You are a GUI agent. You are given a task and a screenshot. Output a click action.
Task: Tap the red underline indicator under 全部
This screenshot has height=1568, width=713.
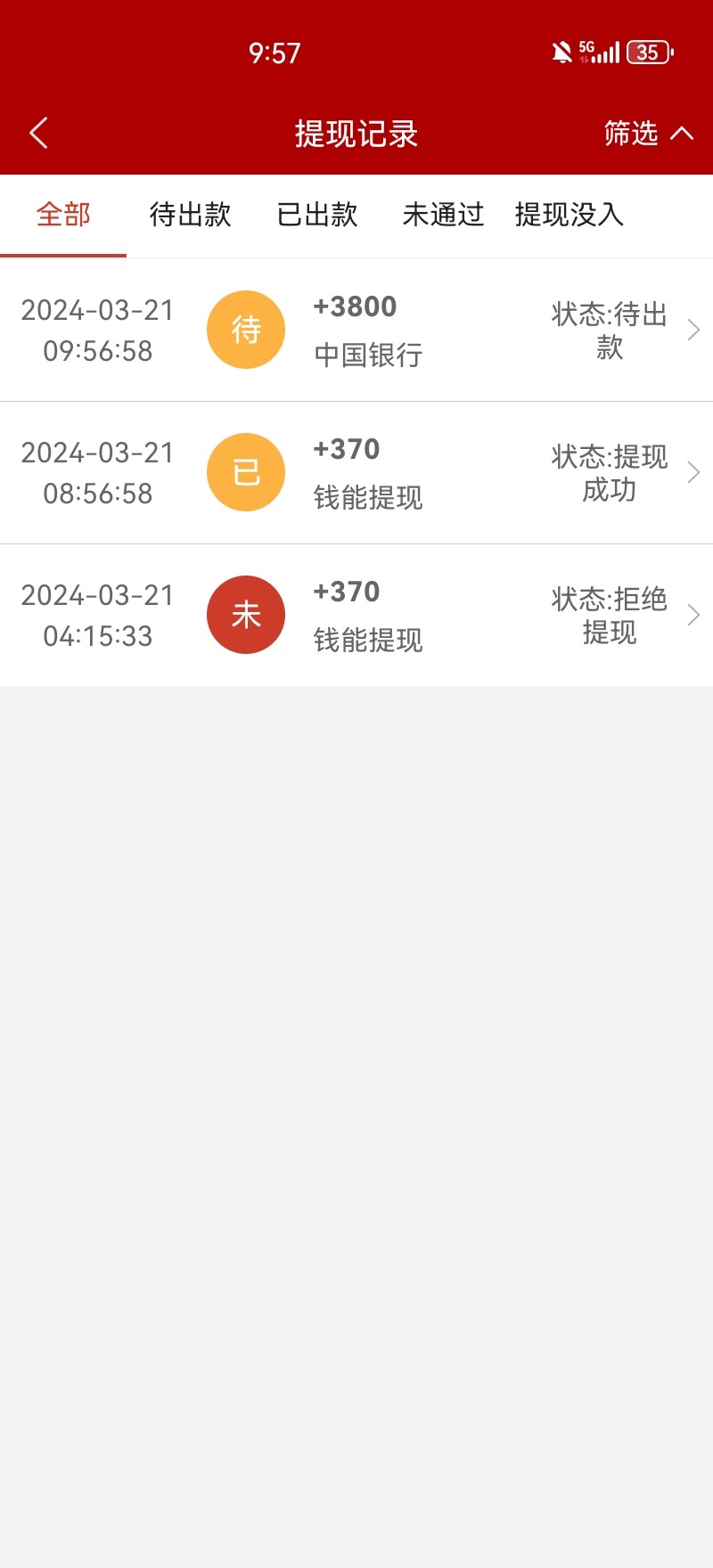62,253
